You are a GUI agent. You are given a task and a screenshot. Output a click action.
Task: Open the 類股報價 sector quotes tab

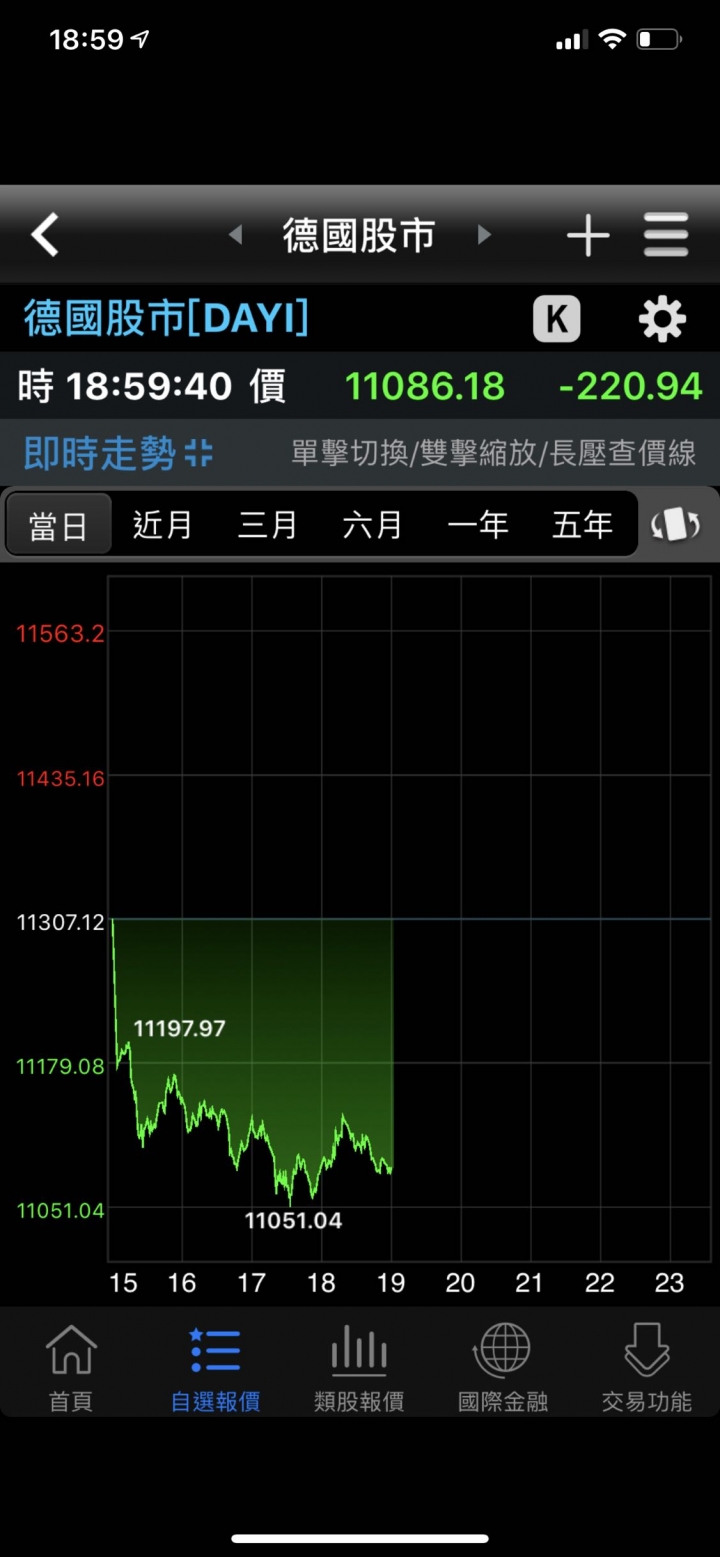[359, 1368]
